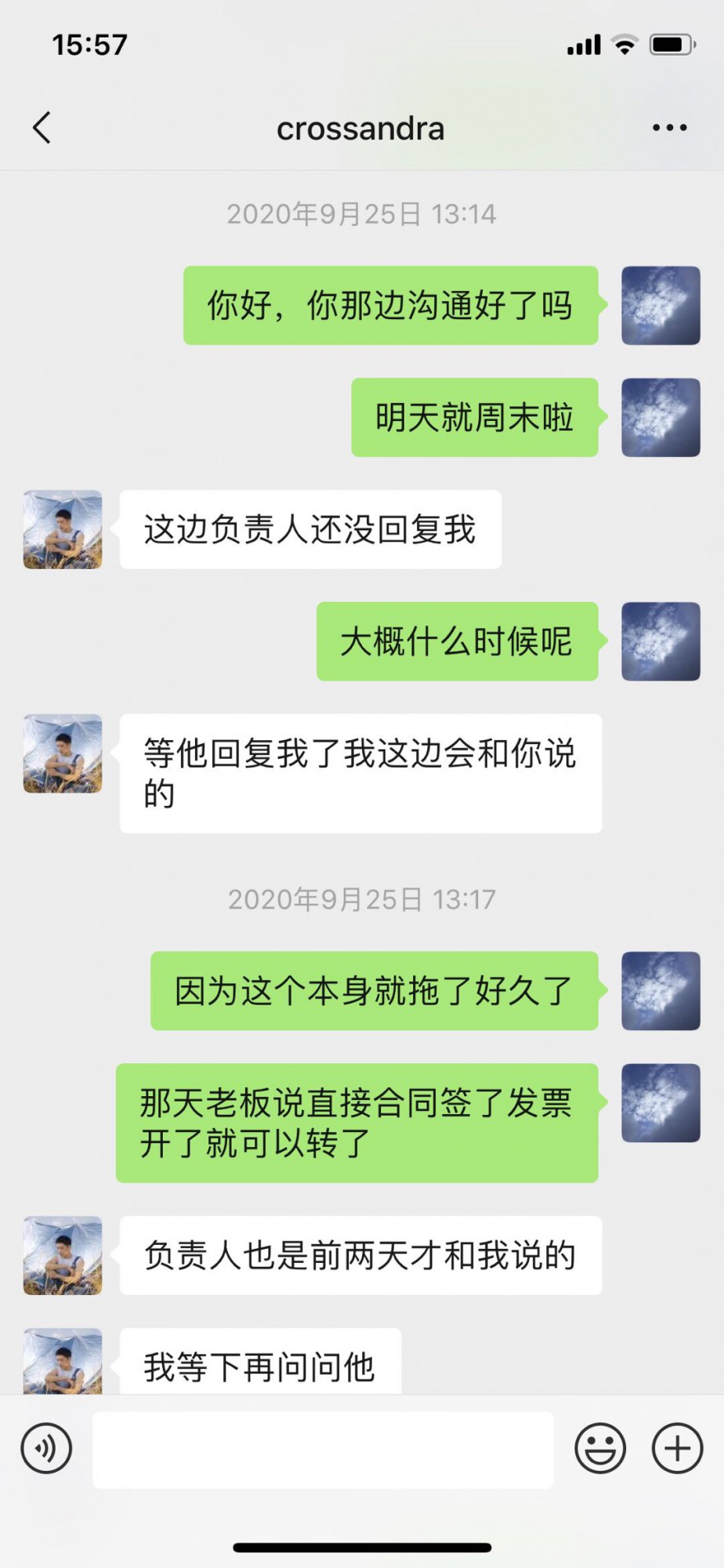Open the emoji sticker panel

tap(600, 1448)
